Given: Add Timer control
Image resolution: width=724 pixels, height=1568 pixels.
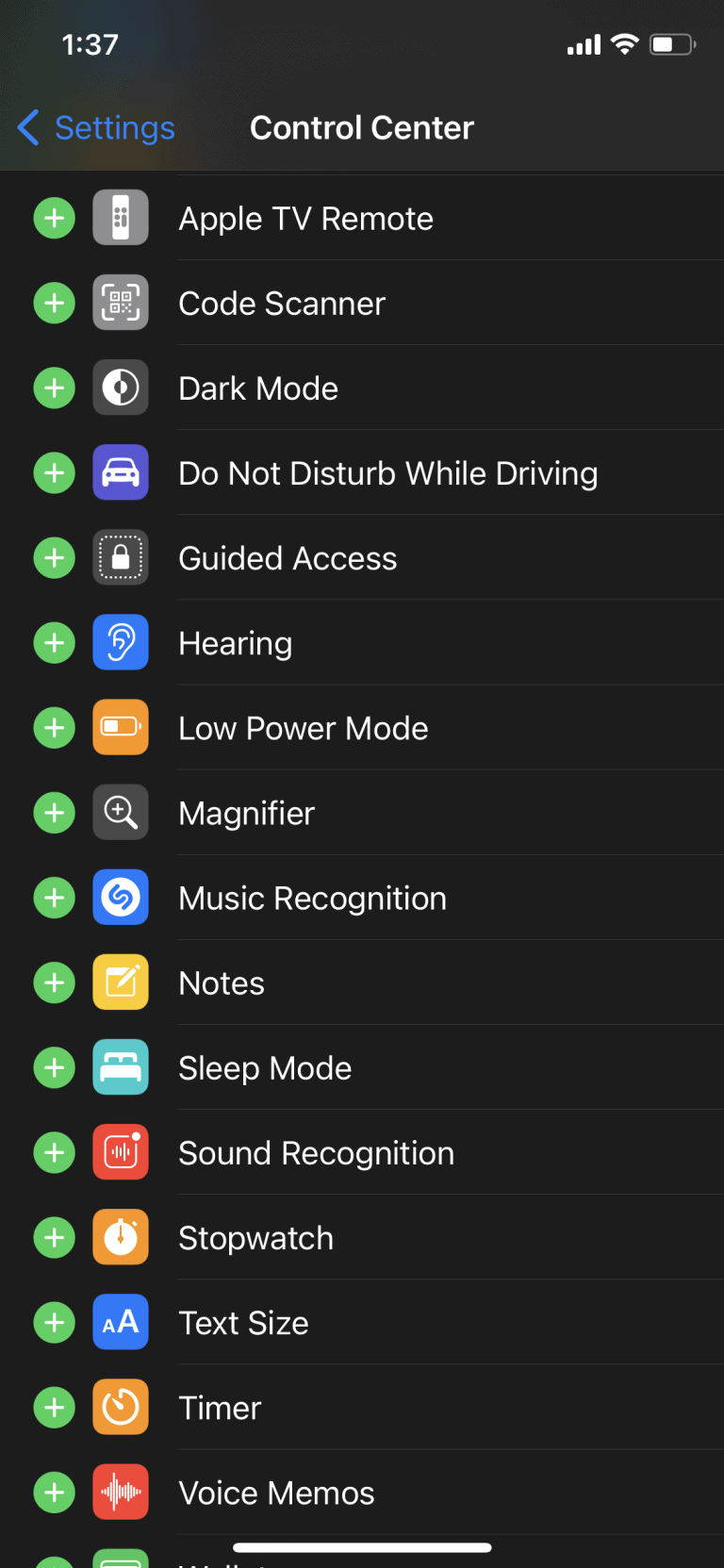Looking at the screenshot, I should [55, 1407].
